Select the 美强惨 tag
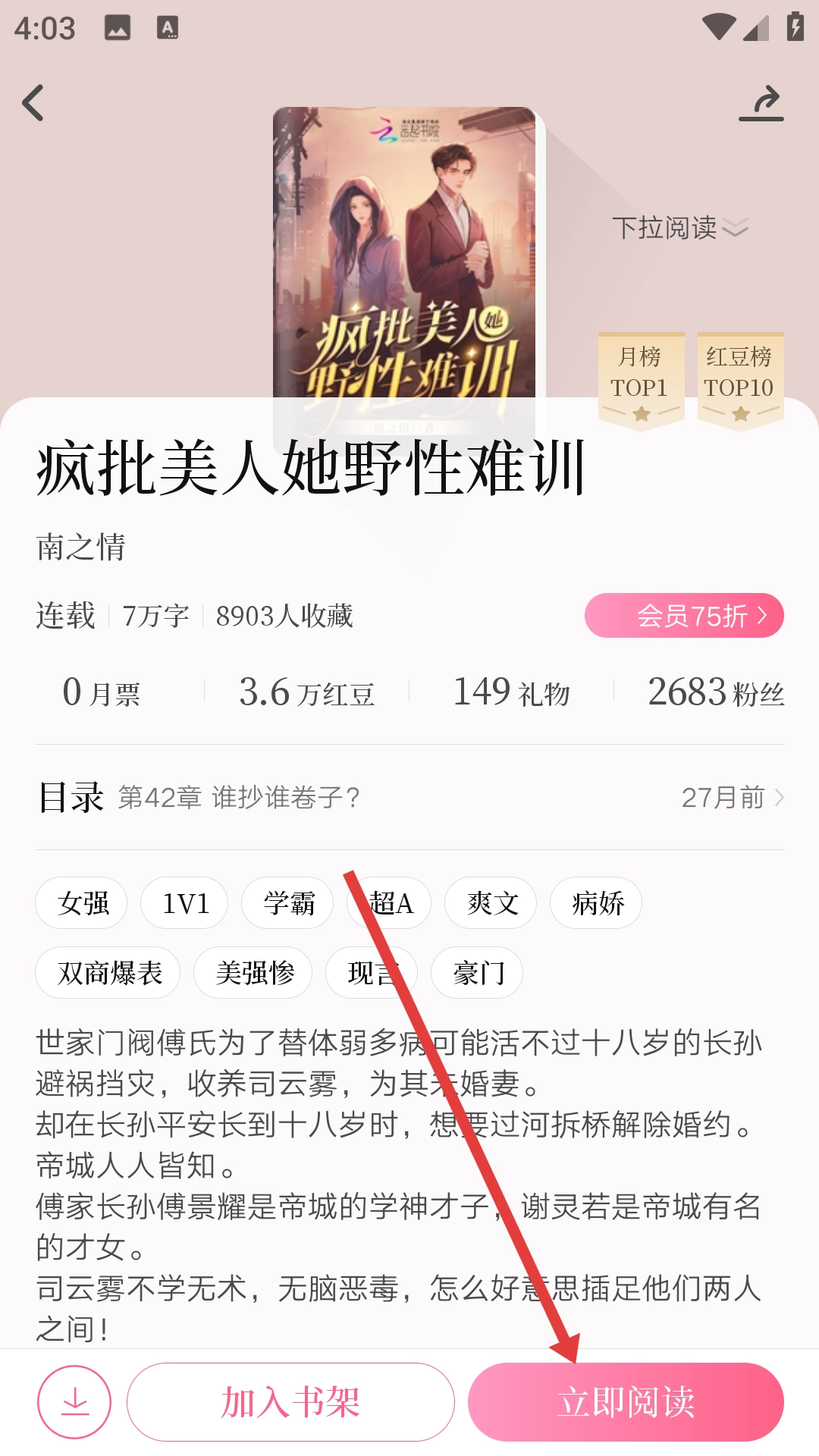 253,973
